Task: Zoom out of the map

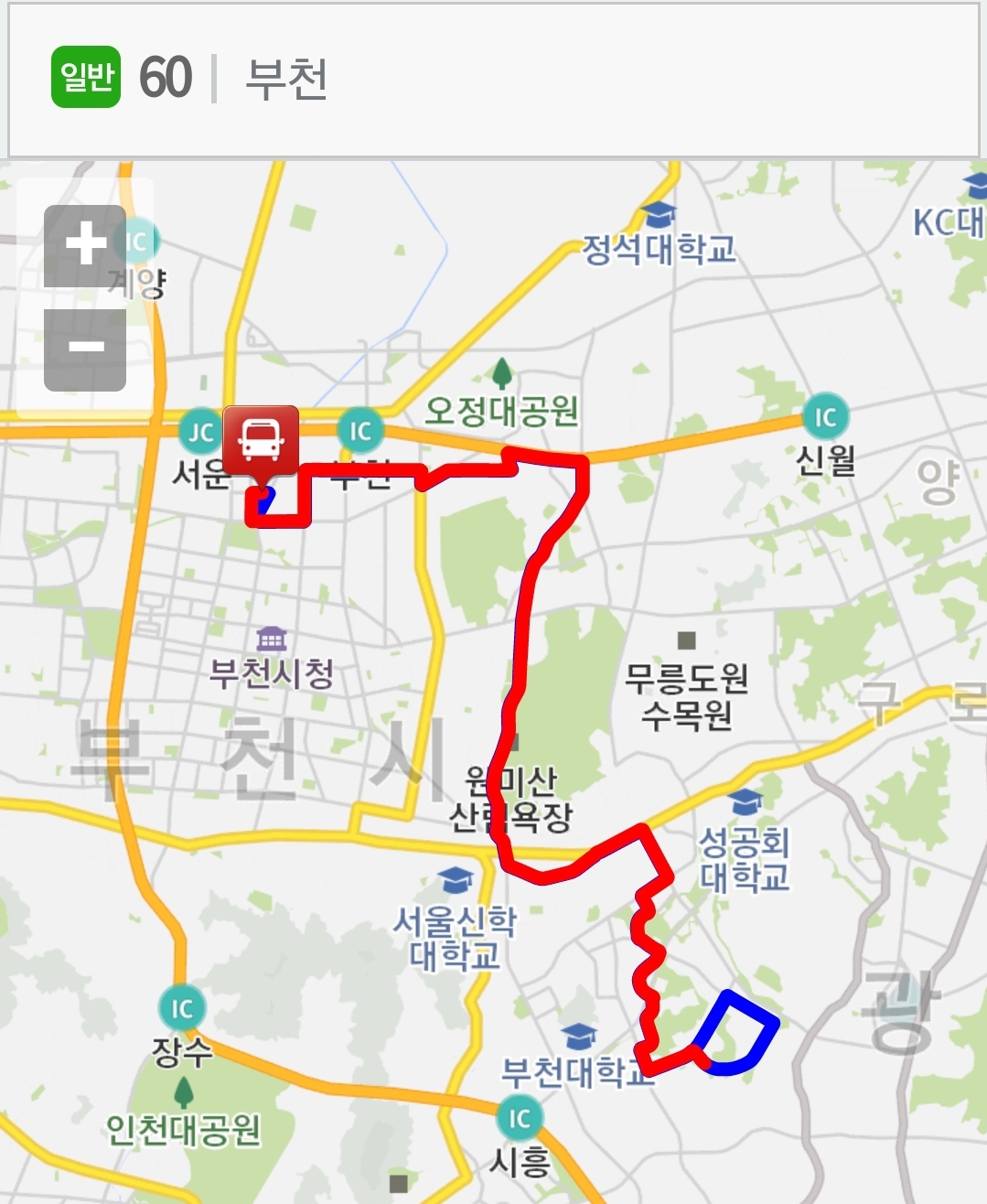Action: click(85, 349)
